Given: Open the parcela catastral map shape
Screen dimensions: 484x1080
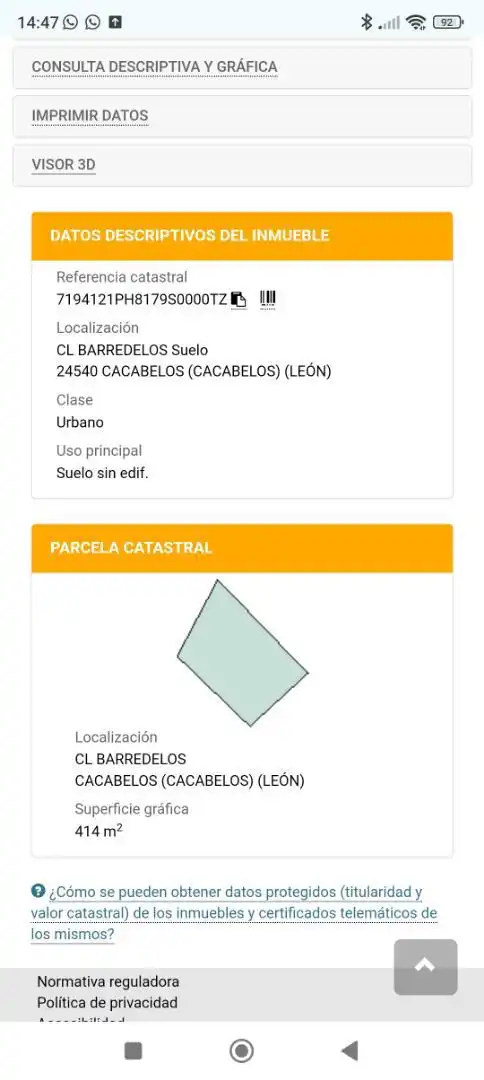Looking at the screenshot, I should point(242,653).
